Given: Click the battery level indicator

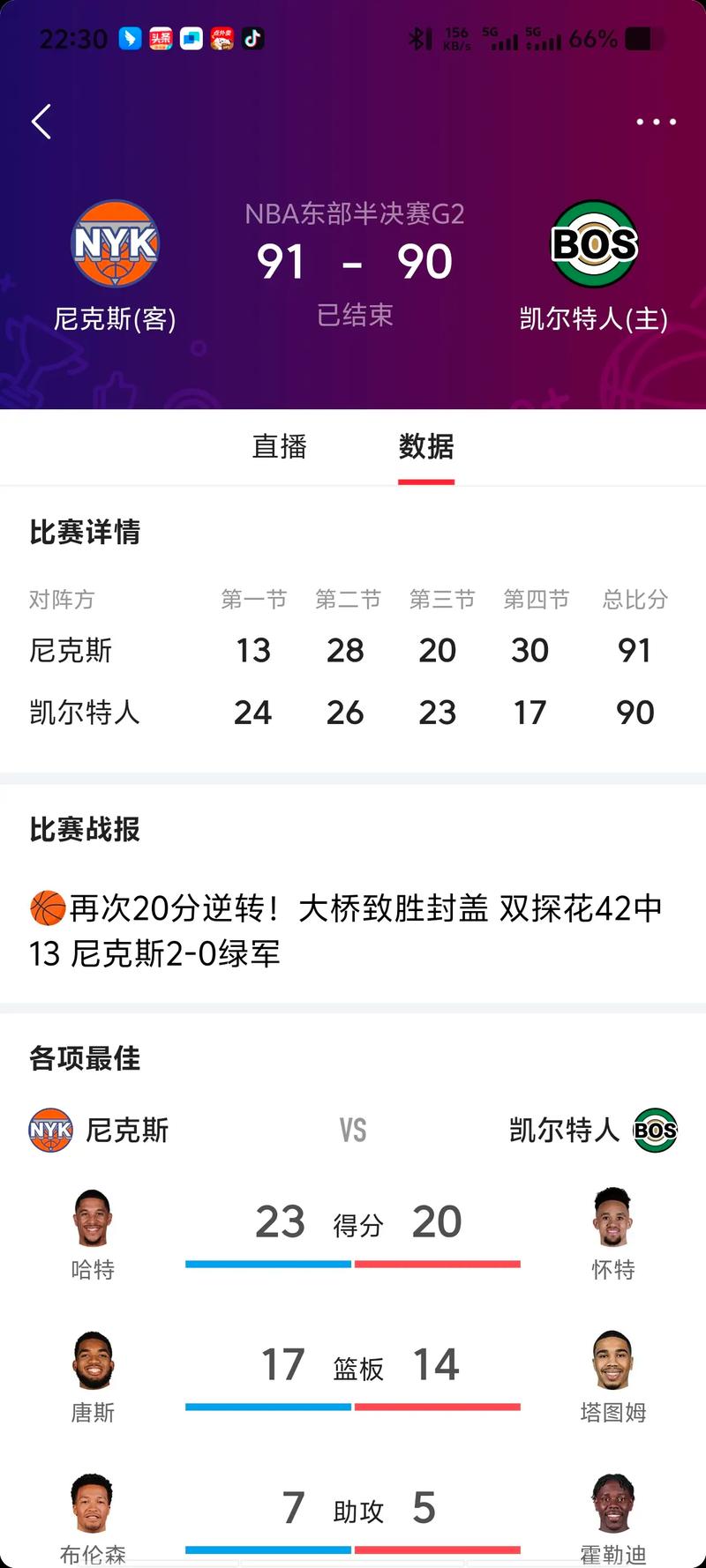Looking at the screenshot, I should click(640, 38).
